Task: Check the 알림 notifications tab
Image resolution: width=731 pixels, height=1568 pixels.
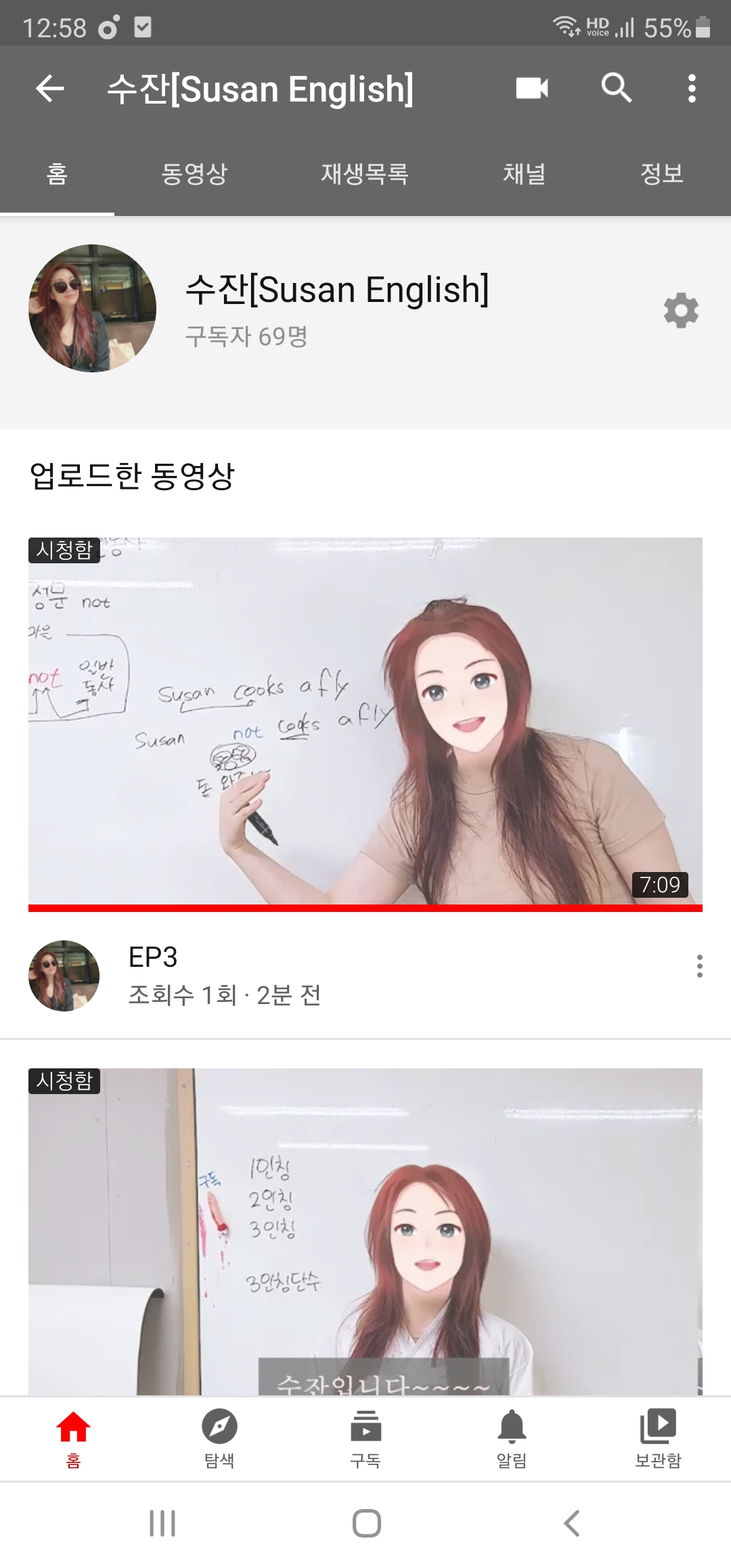Action: tap(512, 1437)
